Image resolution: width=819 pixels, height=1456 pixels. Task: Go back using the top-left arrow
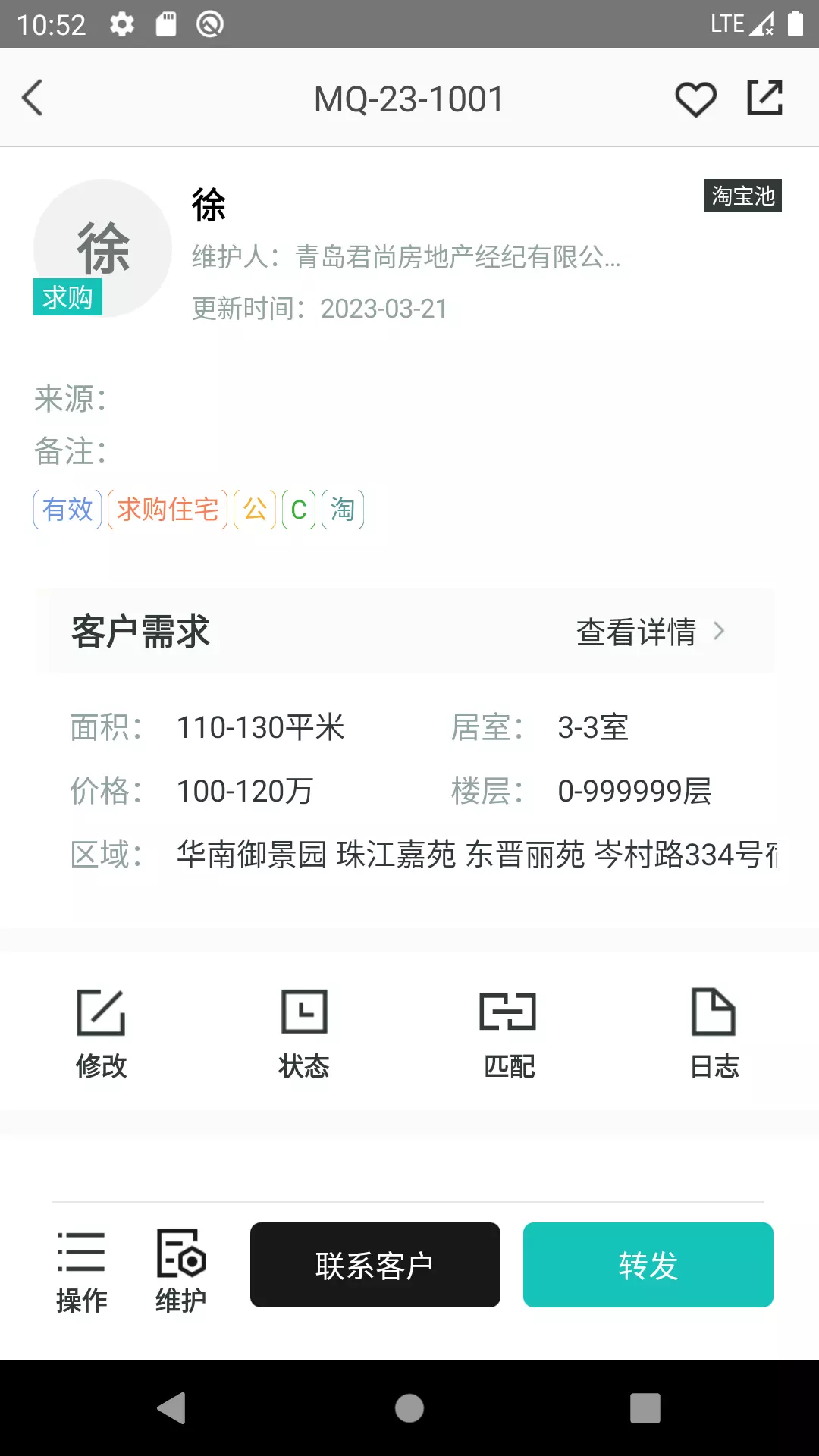click(x=32, y=98)
